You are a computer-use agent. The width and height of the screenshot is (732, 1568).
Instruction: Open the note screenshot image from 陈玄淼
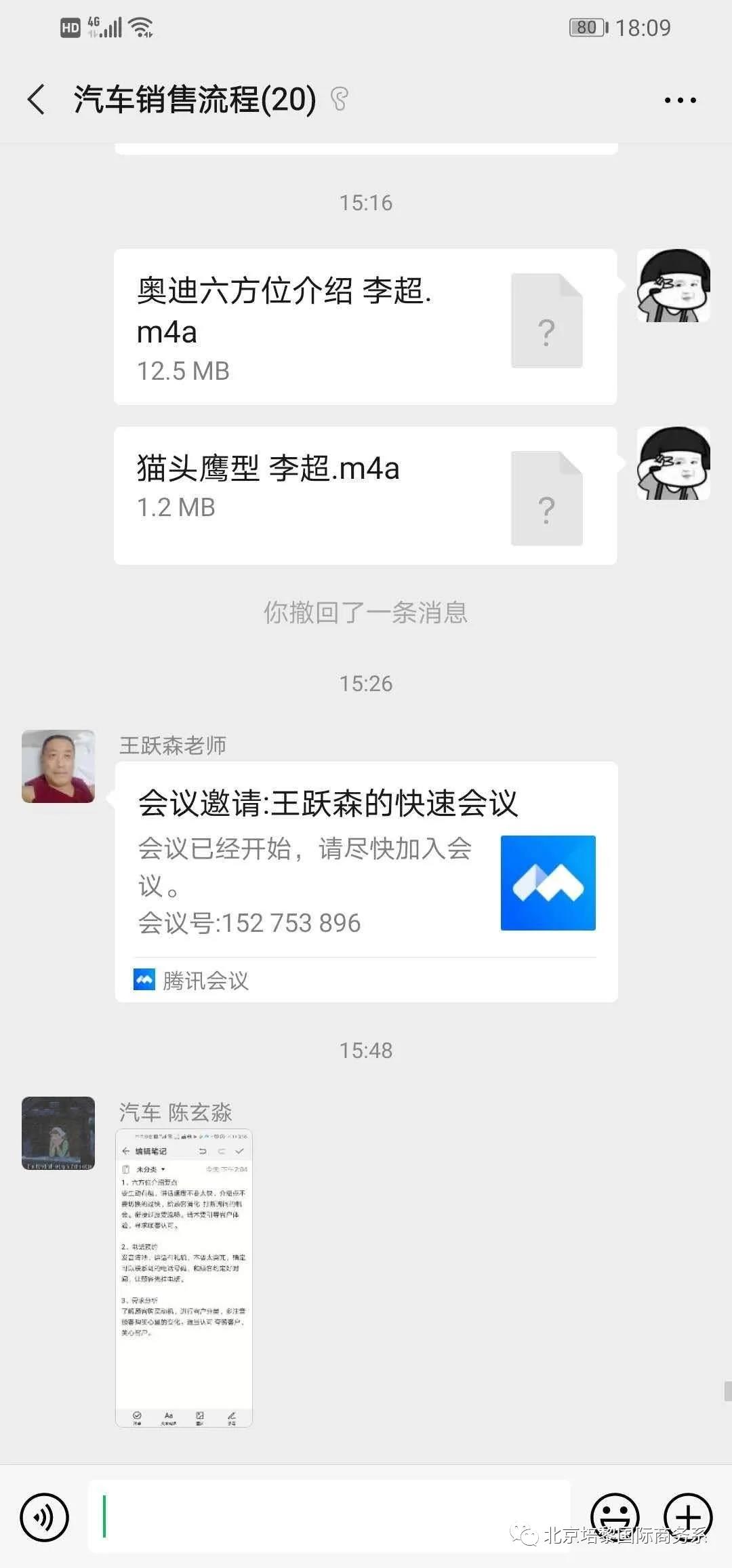coord(184,1278)
